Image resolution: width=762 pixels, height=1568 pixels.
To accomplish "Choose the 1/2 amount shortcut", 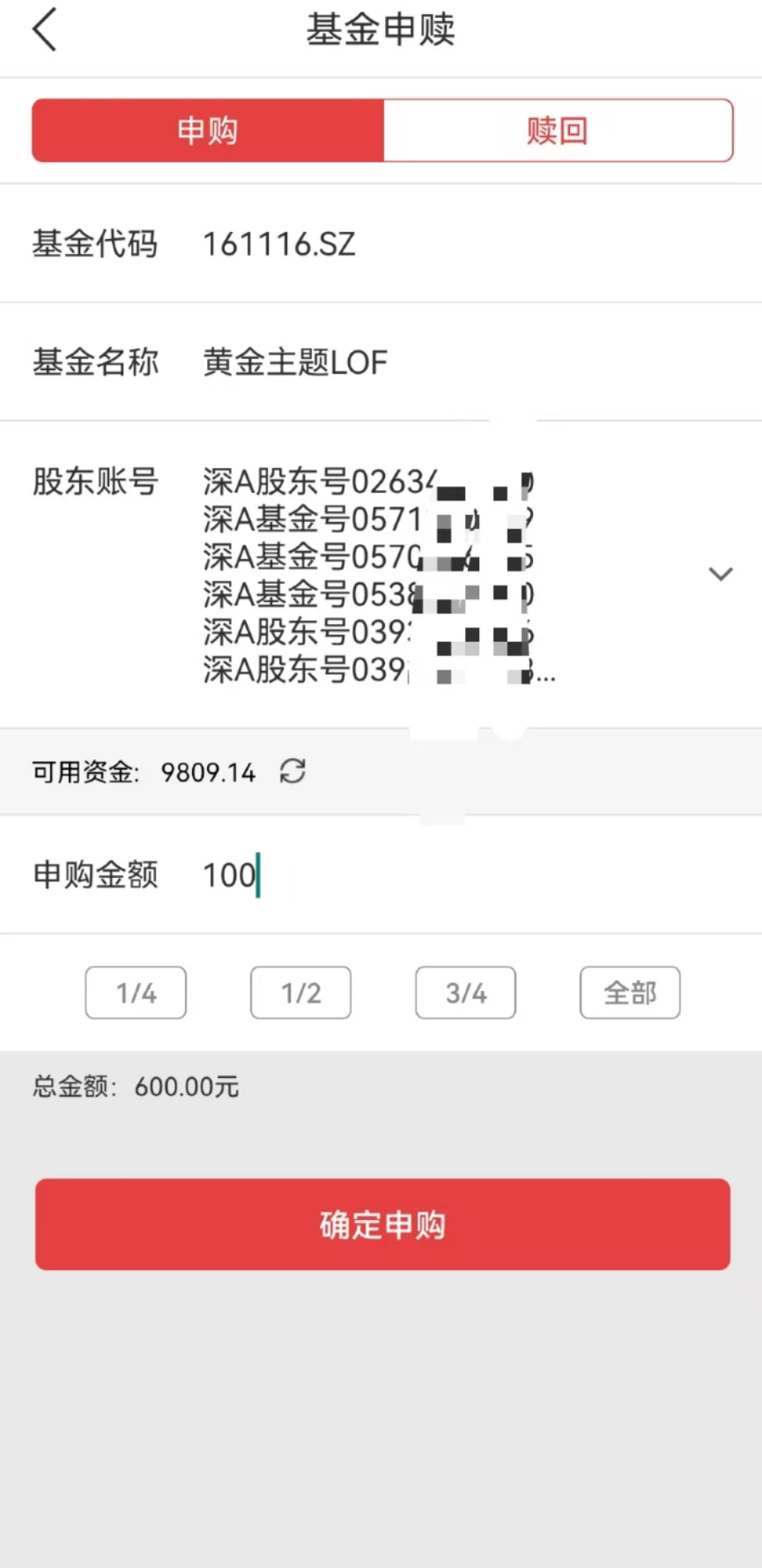I will tap(301, 992).
